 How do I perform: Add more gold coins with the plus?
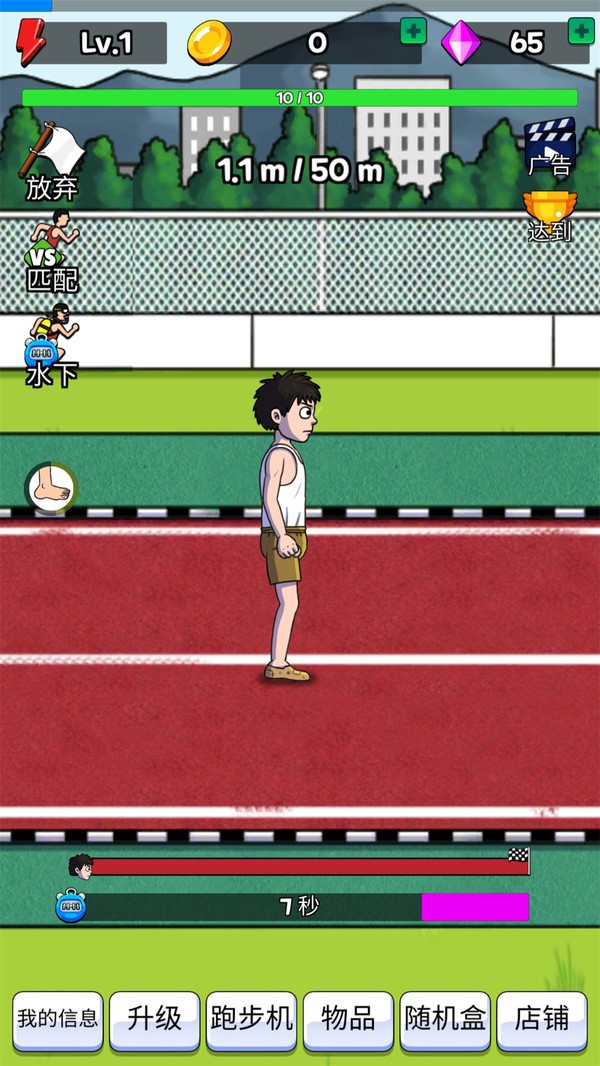coord(413,31)
